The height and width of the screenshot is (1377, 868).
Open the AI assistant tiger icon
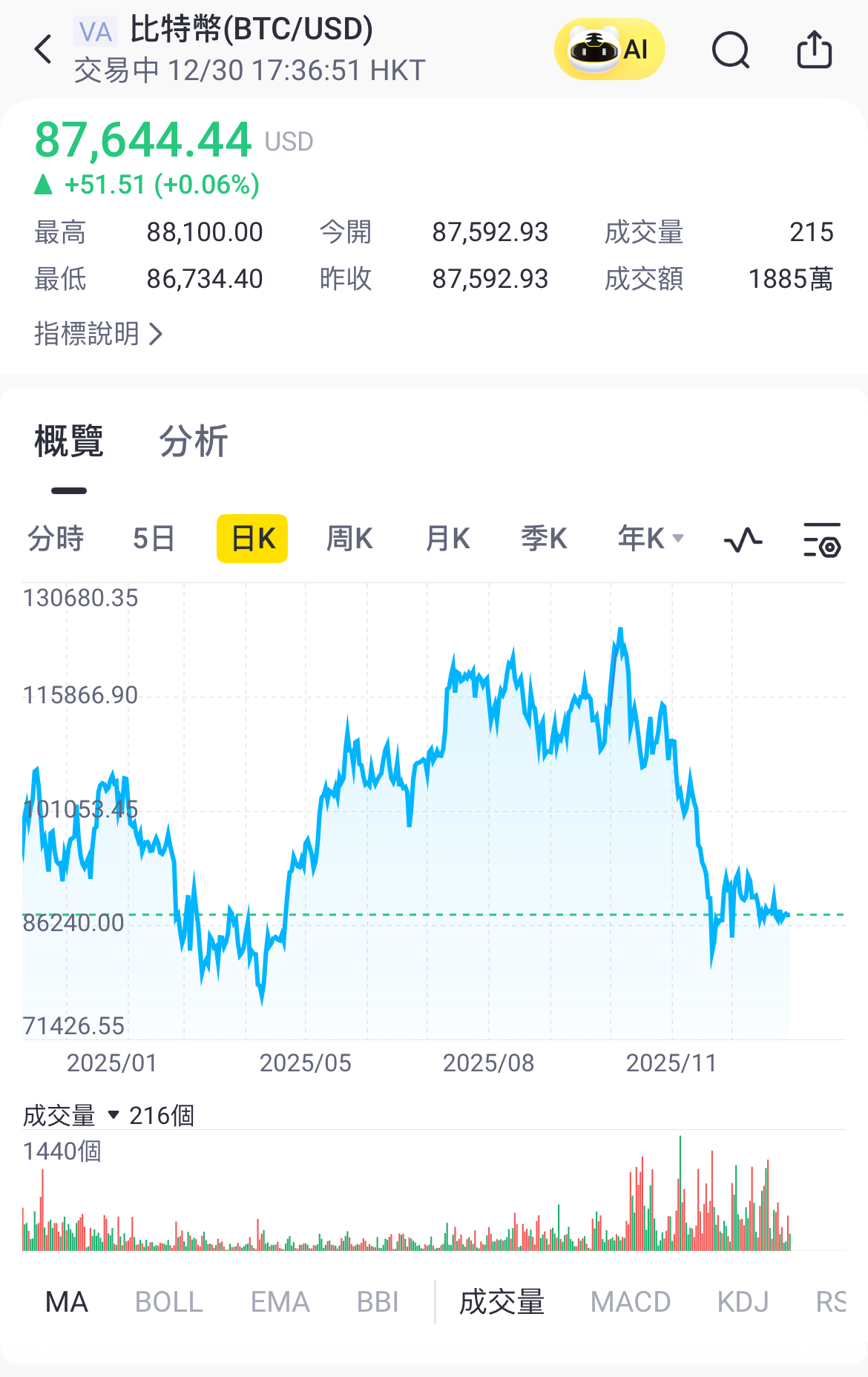point(608,49)
